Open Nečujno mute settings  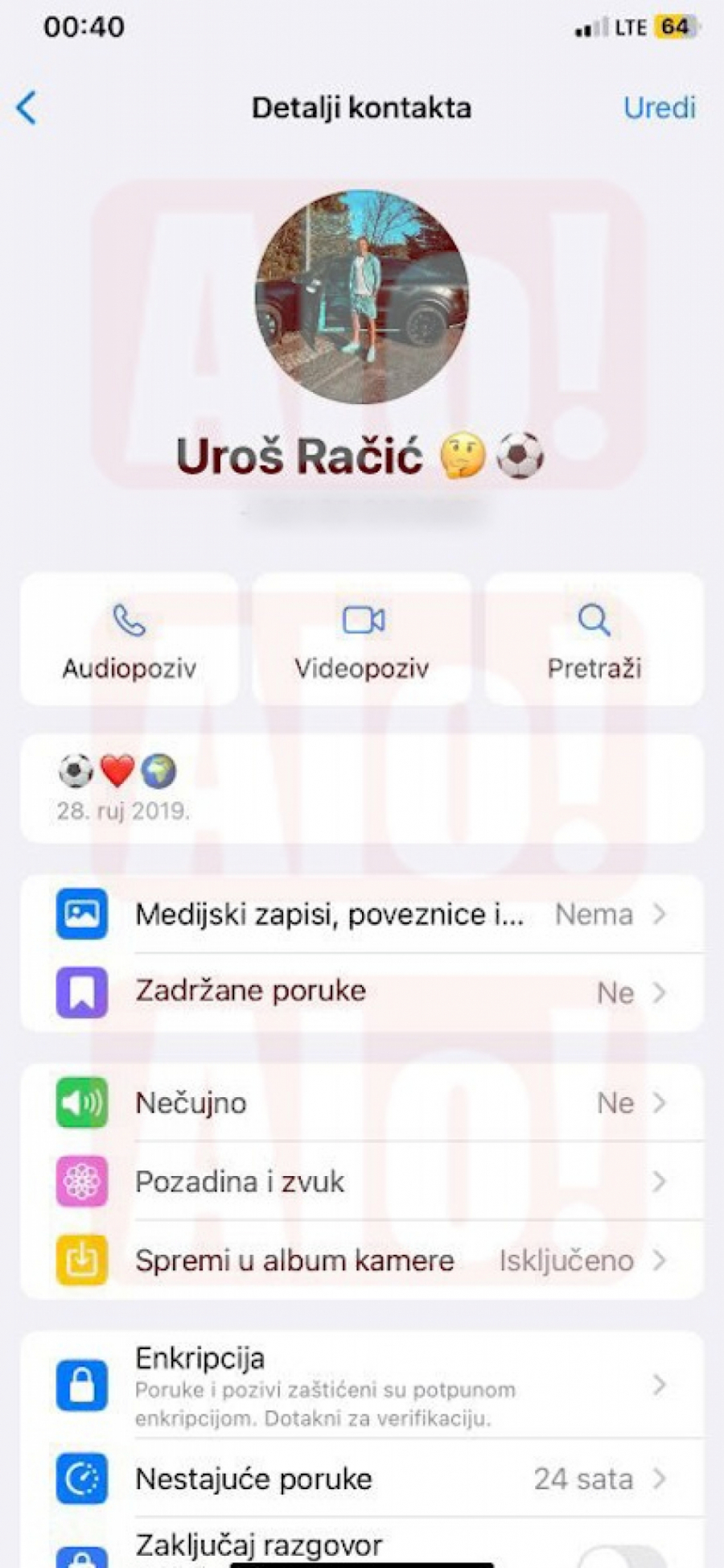[x=362, y=1103]
